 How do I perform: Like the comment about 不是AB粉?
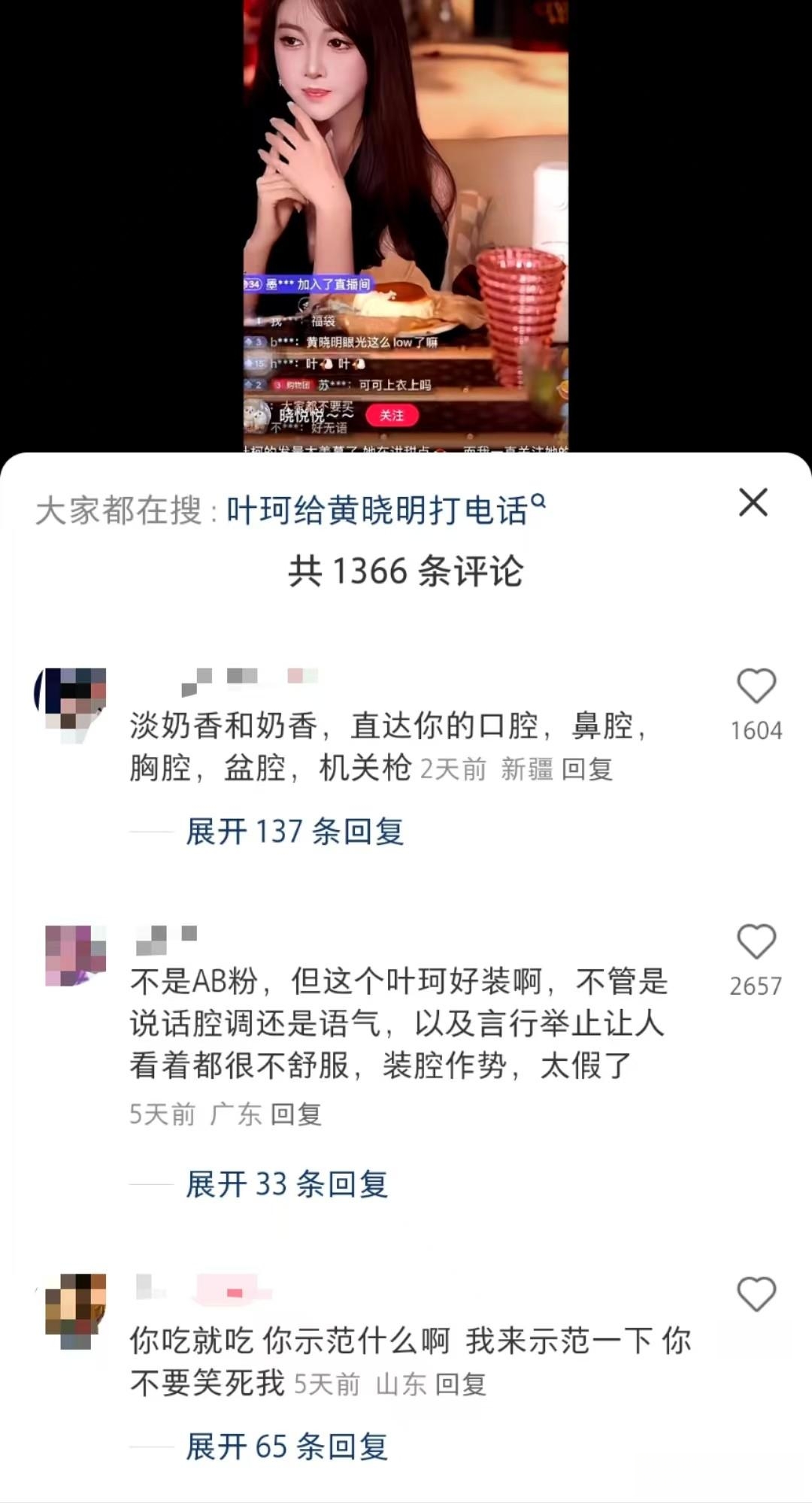[x=756, y=942]
